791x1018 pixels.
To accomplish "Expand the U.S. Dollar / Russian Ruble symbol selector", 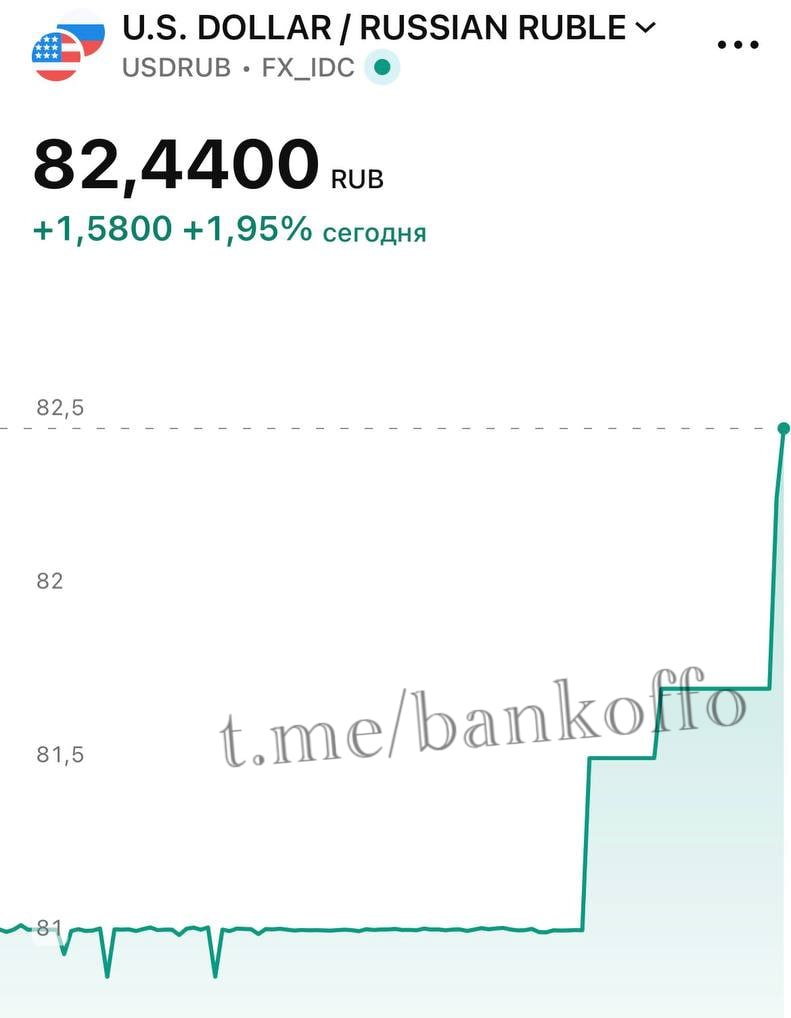I will pyautogui.click(x=644, y=28).
